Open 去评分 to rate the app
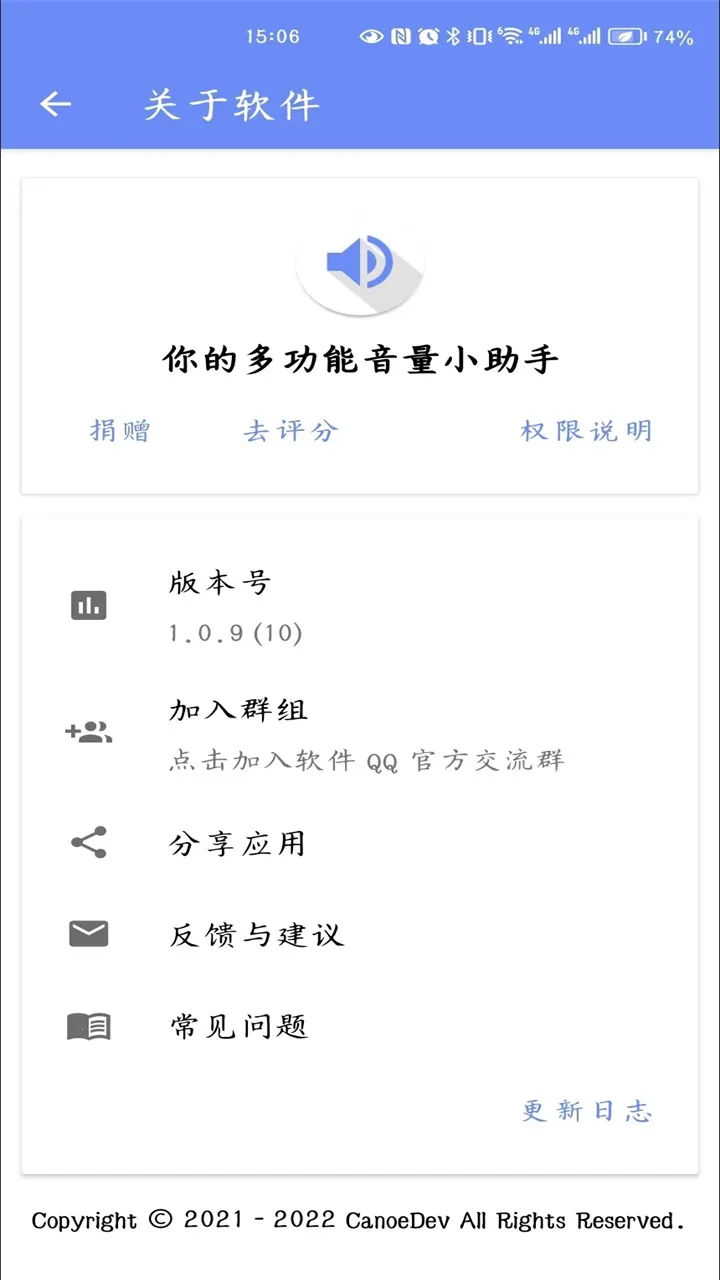 coord(291,431)
